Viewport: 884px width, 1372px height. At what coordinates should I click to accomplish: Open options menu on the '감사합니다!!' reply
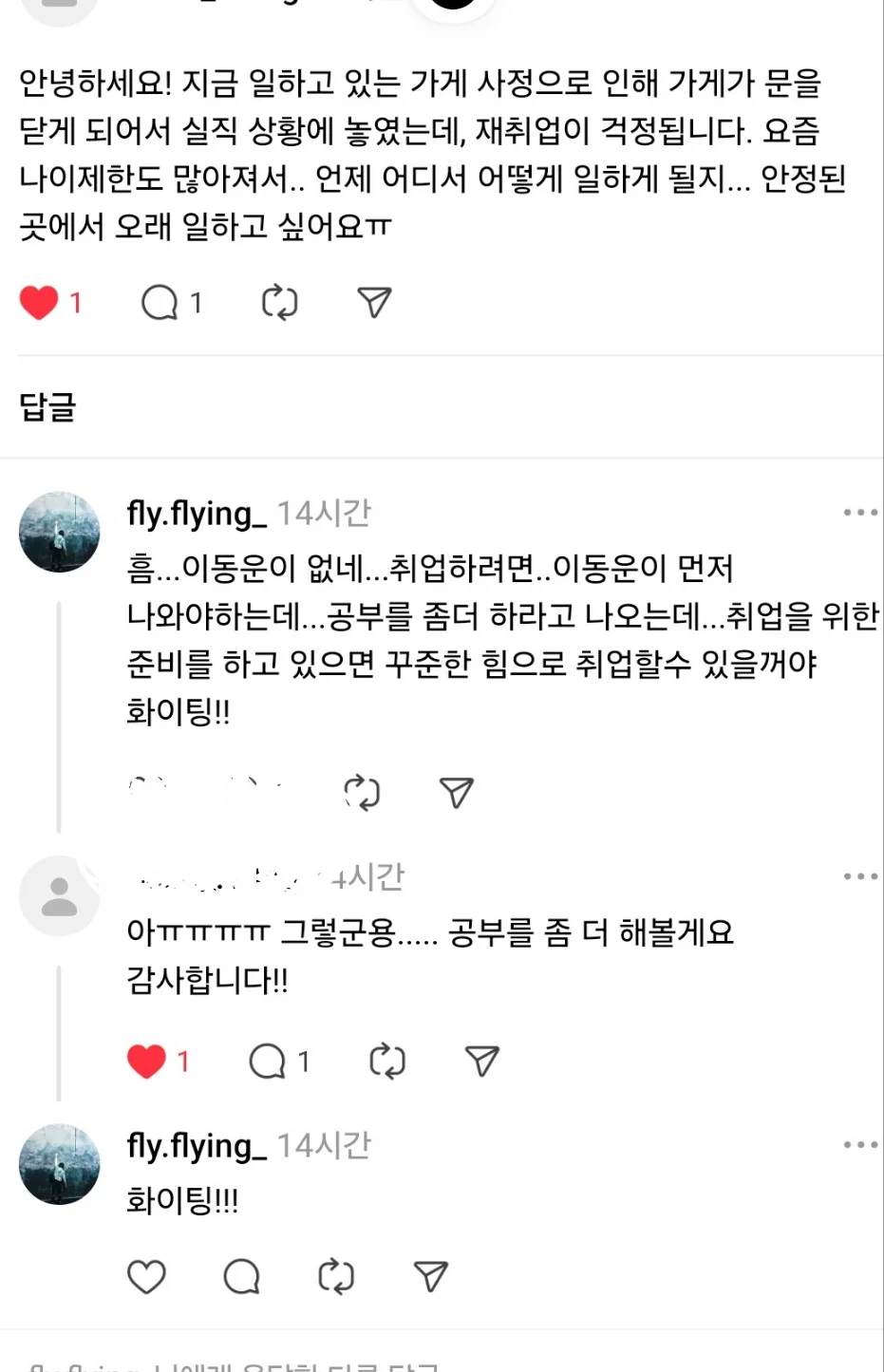(859, 875)
